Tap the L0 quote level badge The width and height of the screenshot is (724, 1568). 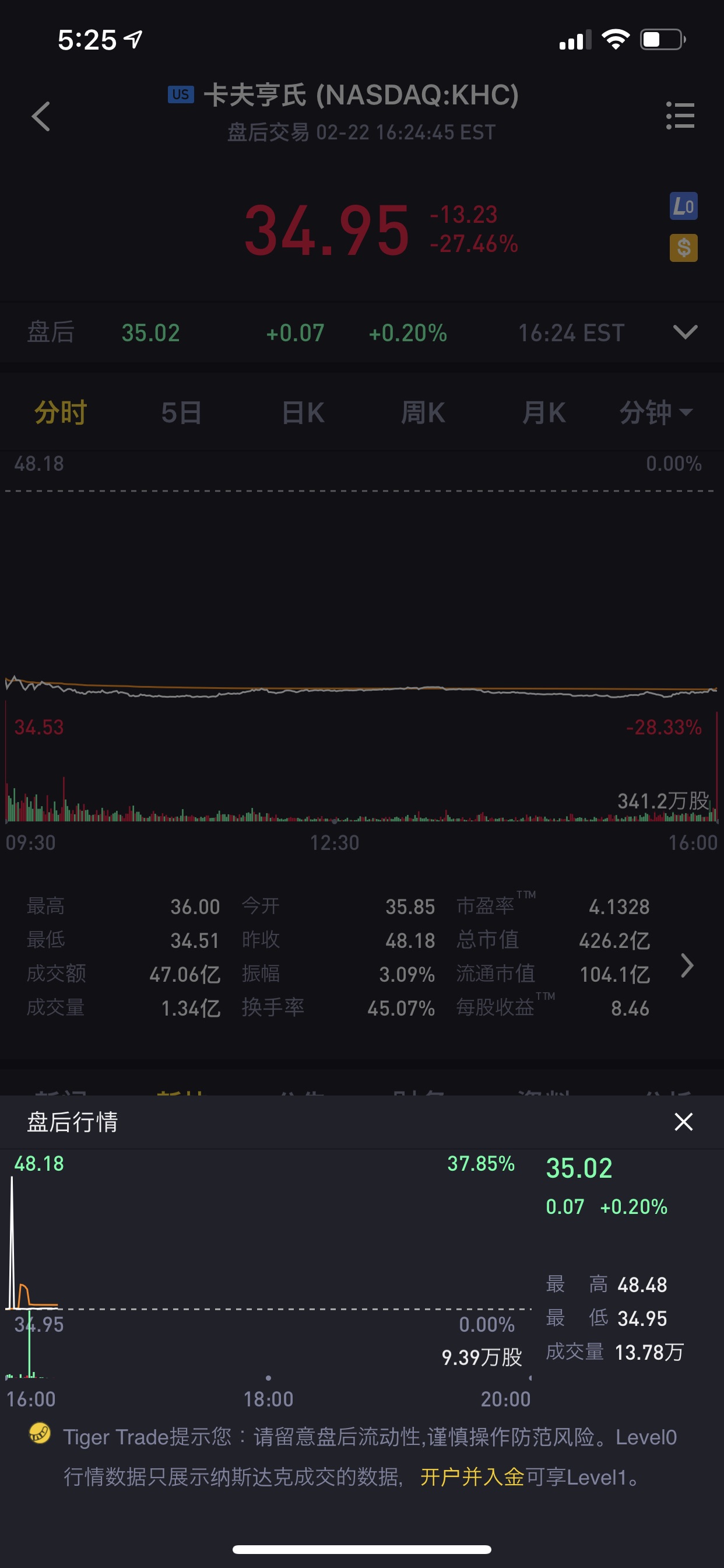(683, 206)
